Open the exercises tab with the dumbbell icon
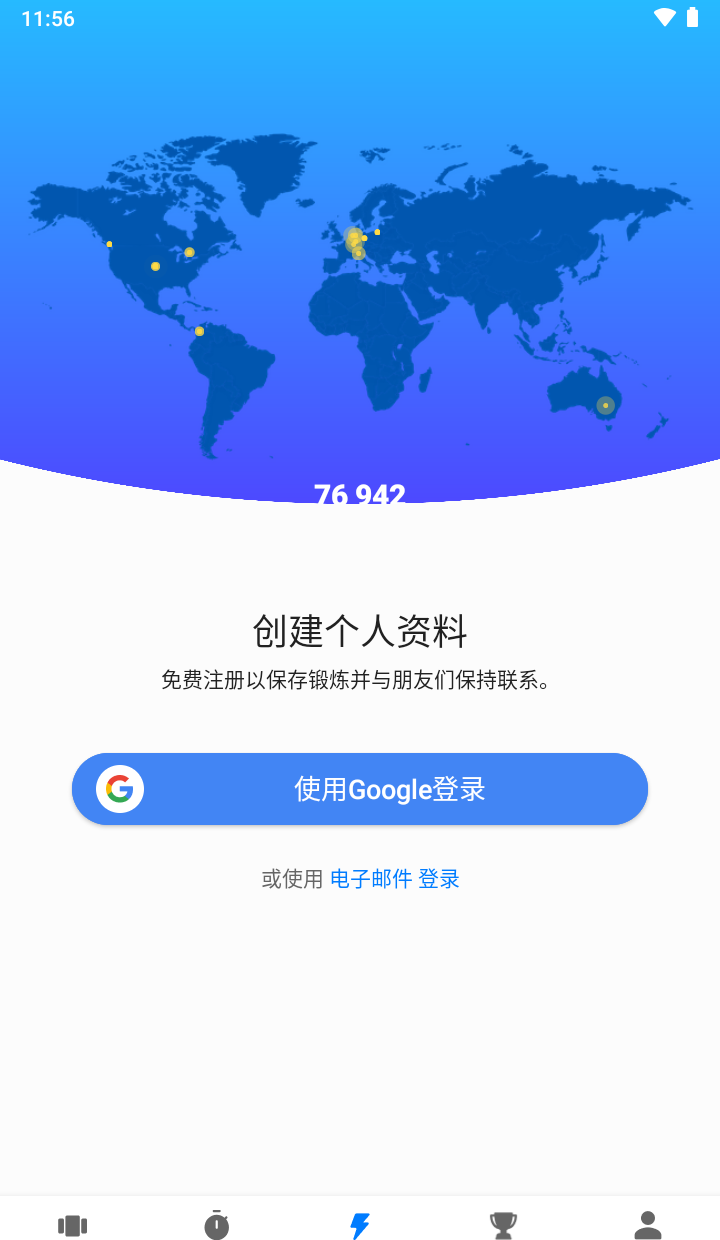Screen dimensions: 720x1240 point(73,1225)
